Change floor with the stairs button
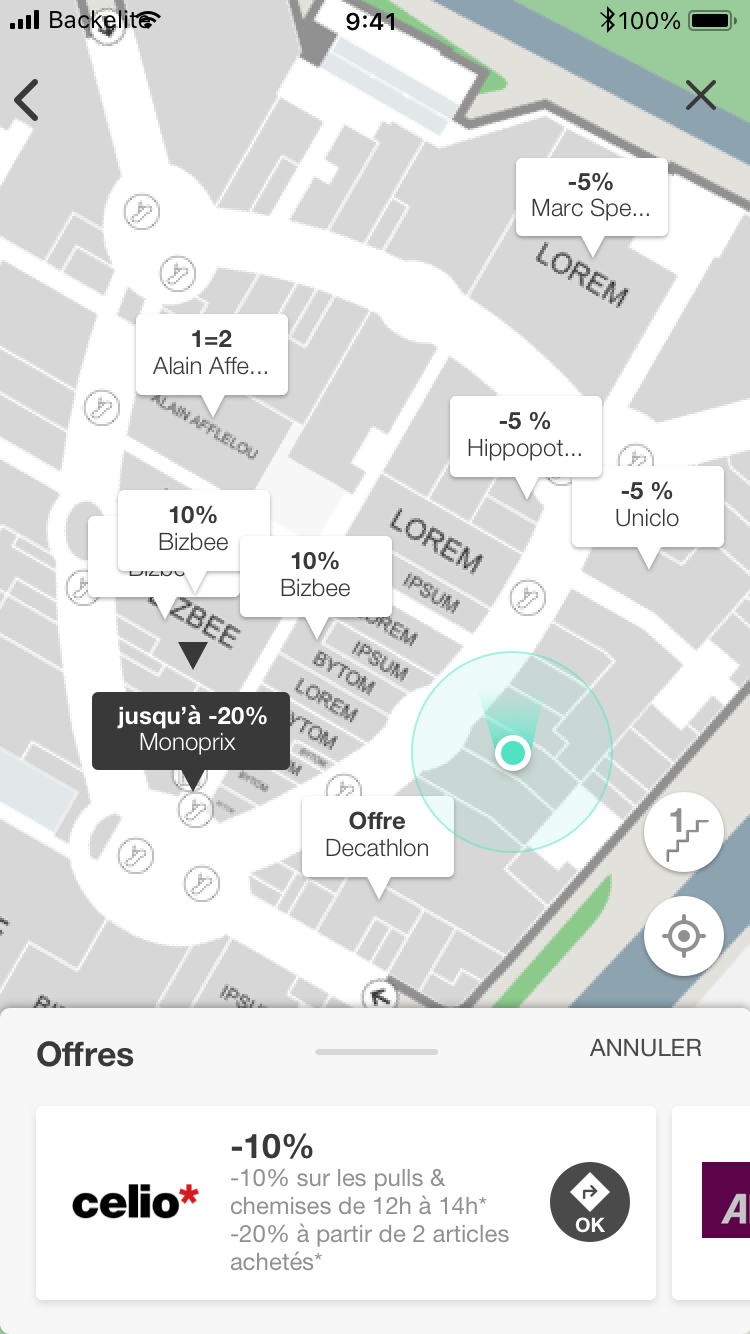 (684, 831)
